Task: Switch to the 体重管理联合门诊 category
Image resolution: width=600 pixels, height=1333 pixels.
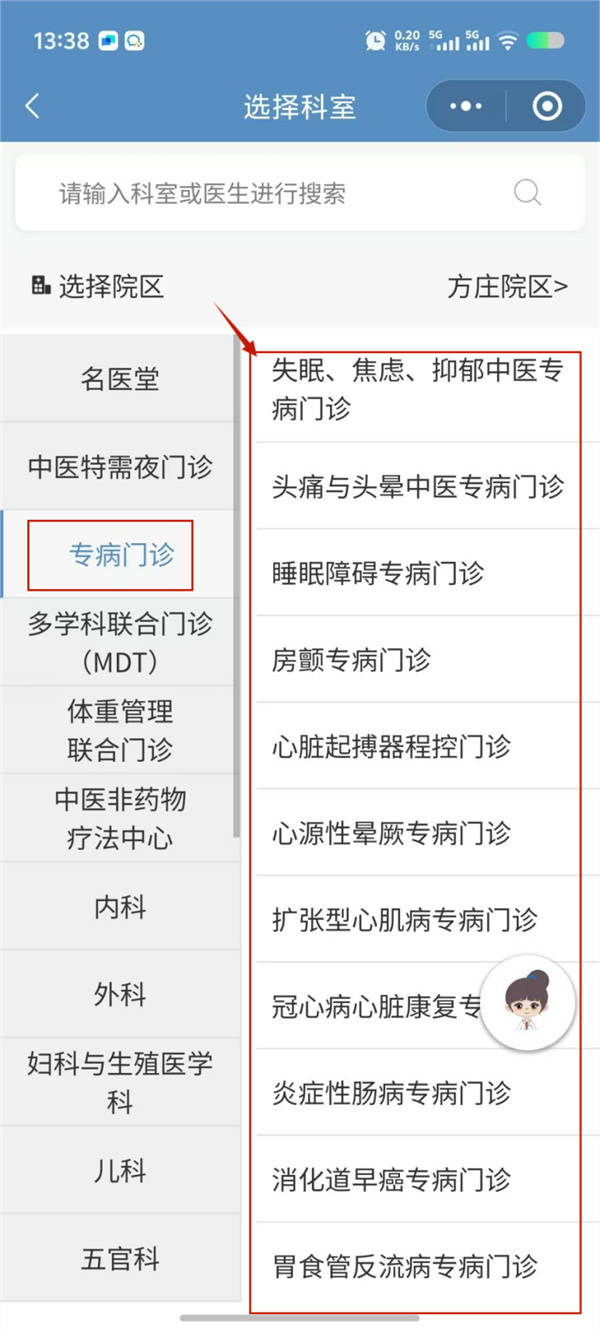Action: (120, 730)
